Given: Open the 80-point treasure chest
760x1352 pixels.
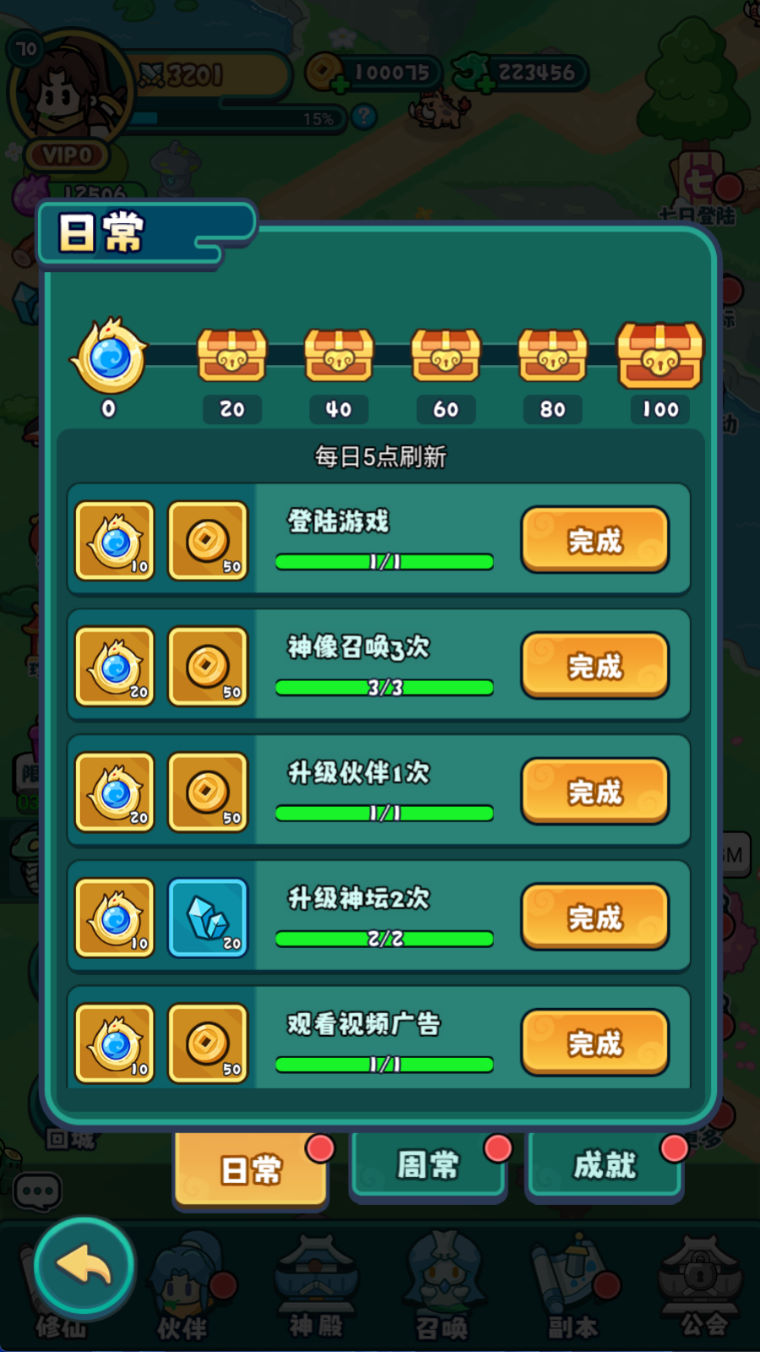Looking at the screenshot, I should (552, 355).
